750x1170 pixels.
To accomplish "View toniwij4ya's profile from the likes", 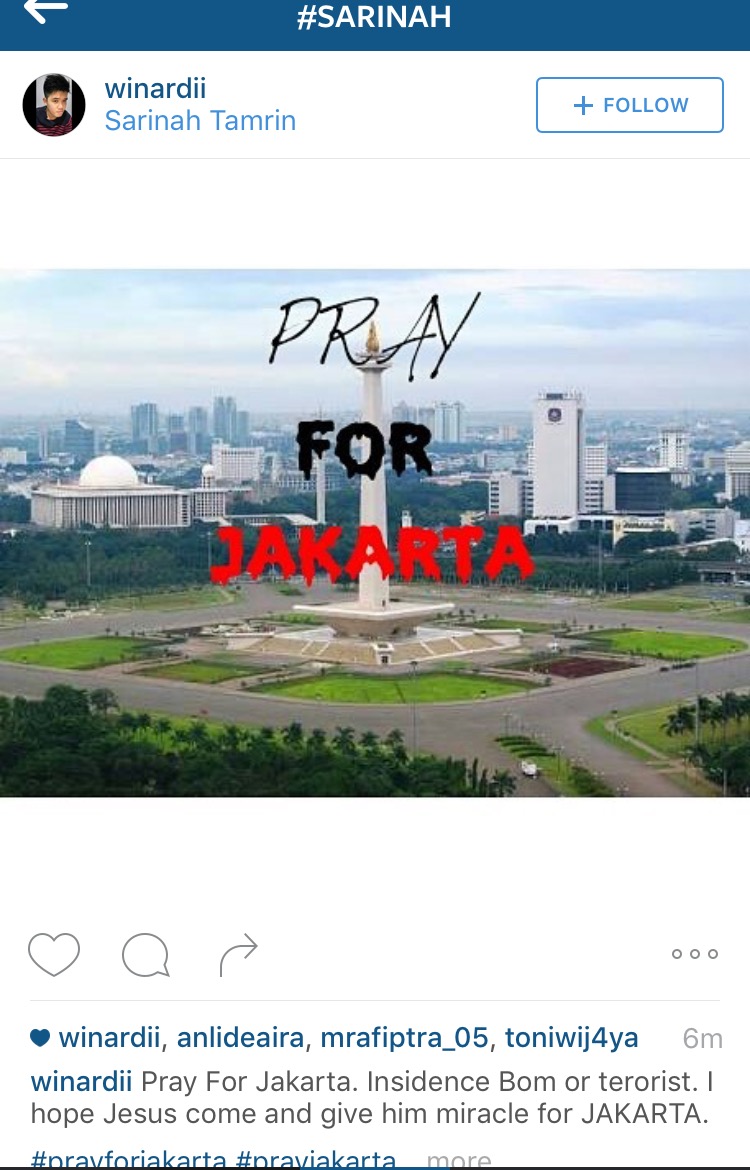I will 571,1038.
